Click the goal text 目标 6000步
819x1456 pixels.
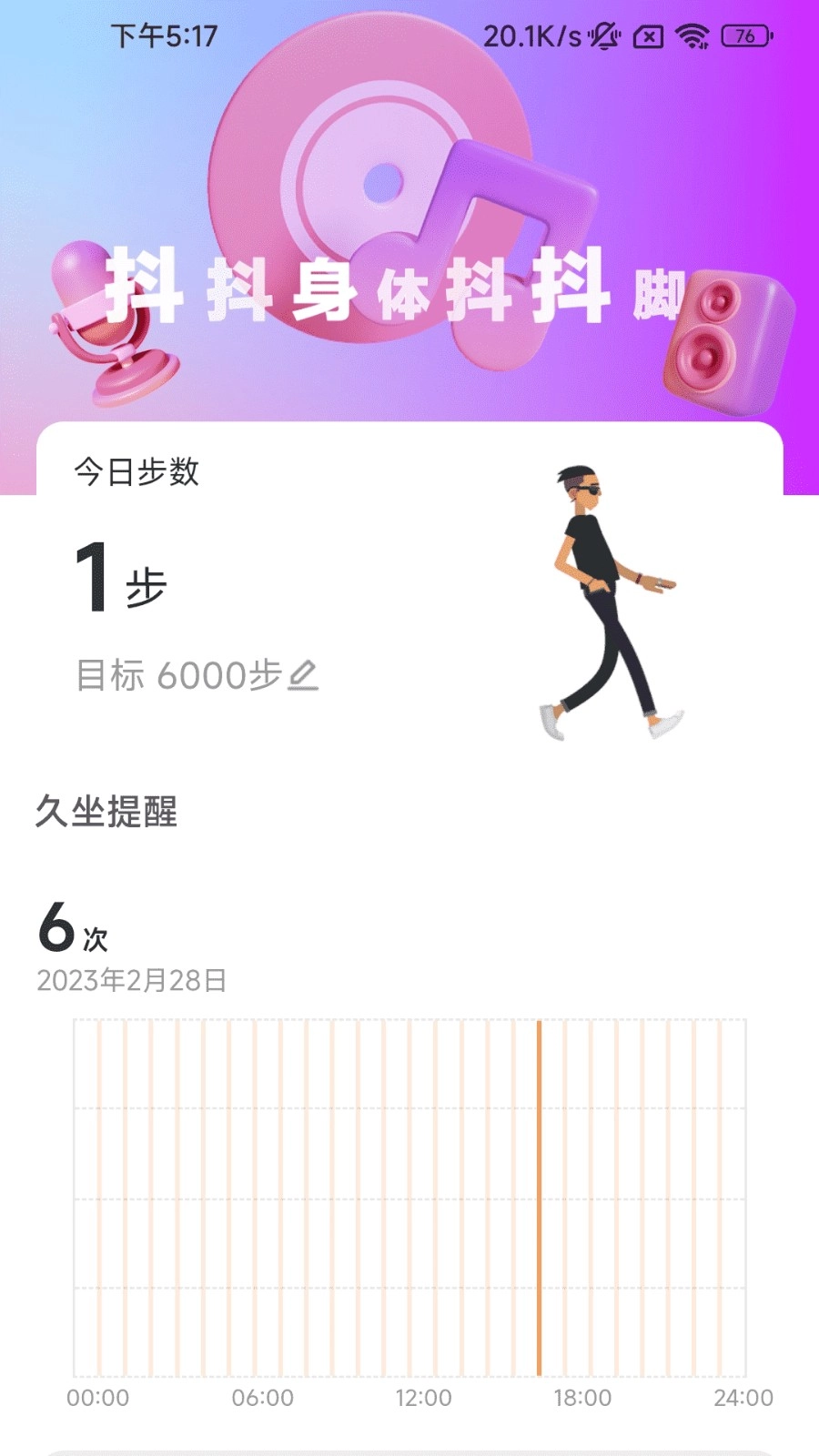pos(177,675)
